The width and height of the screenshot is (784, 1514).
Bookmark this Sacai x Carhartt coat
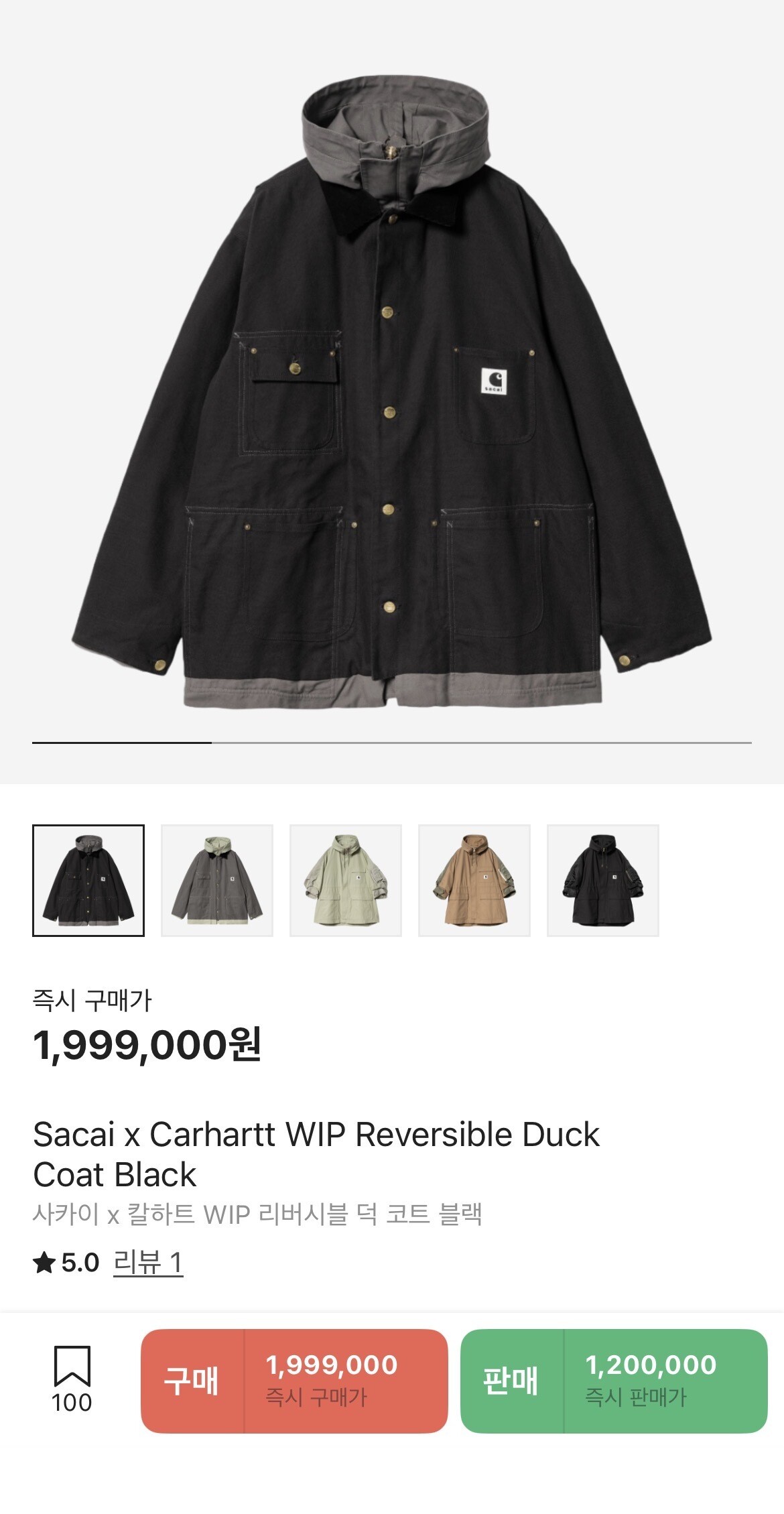click(x=72, y=1367)
